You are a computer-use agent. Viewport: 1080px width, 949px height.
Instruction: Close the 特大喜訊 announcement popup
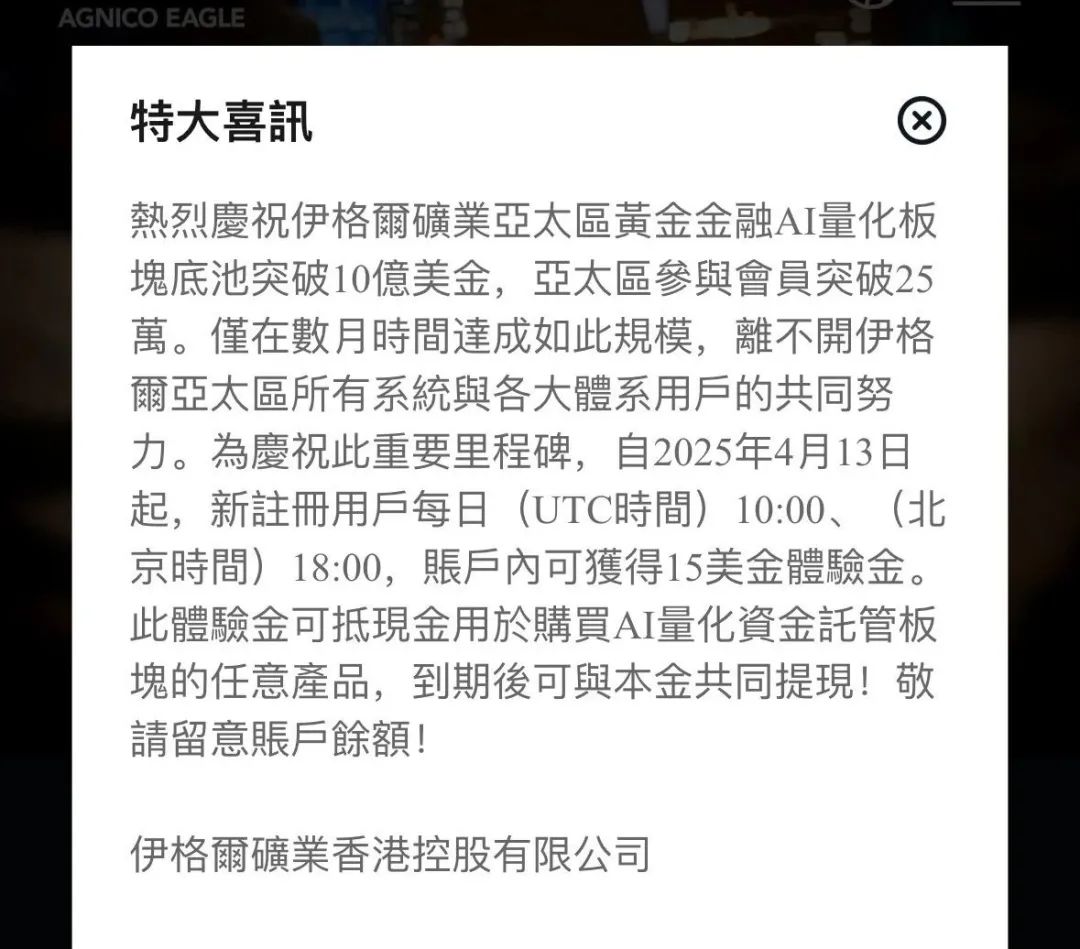pyautogui.click(x=921, y=122)
